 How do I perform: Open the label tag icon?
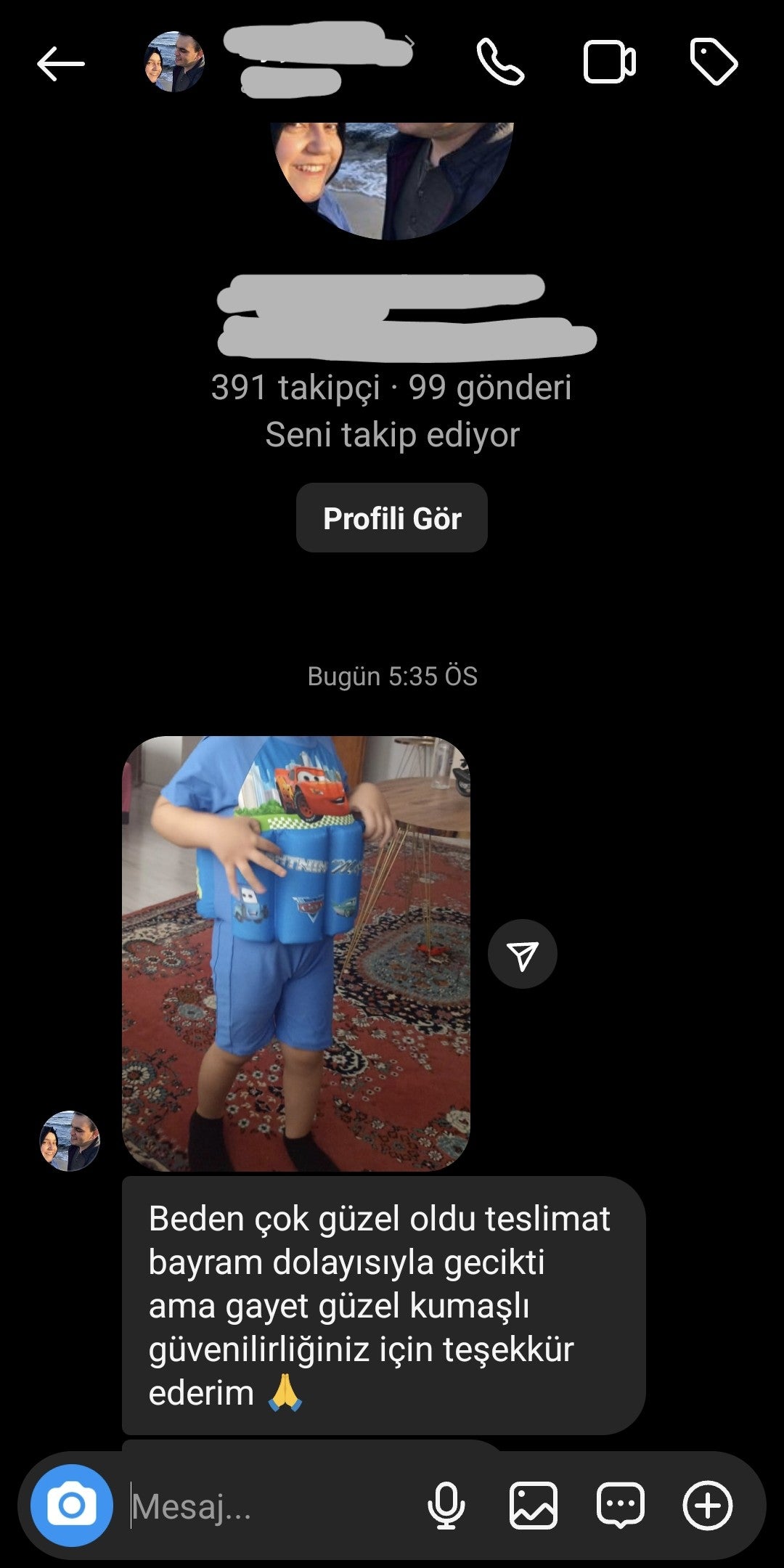pyautogui.click(x=713, y=62)
